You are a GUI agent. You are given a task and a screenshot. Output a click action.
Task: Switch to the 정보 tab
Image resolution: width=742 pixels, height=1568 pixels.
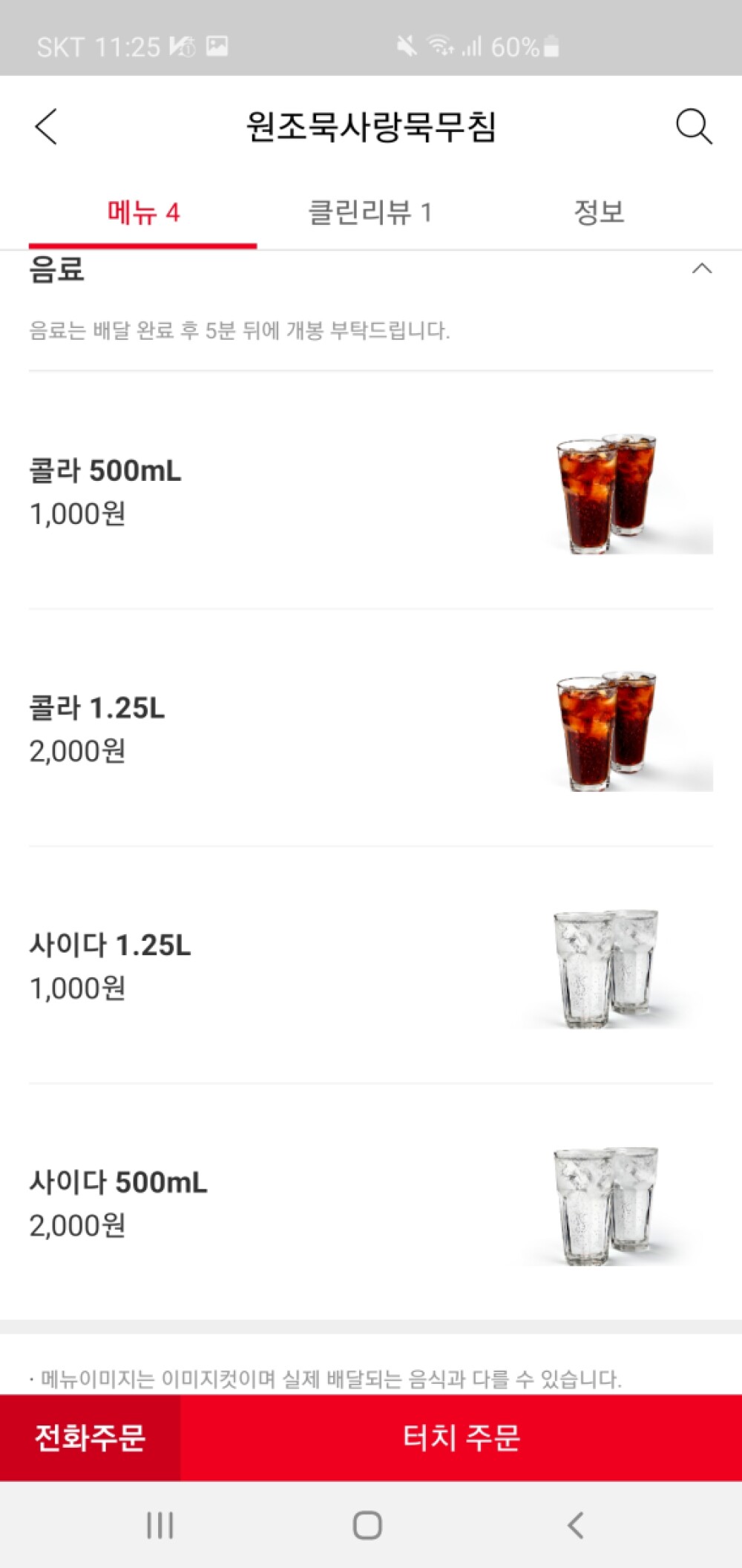[599, 212]
